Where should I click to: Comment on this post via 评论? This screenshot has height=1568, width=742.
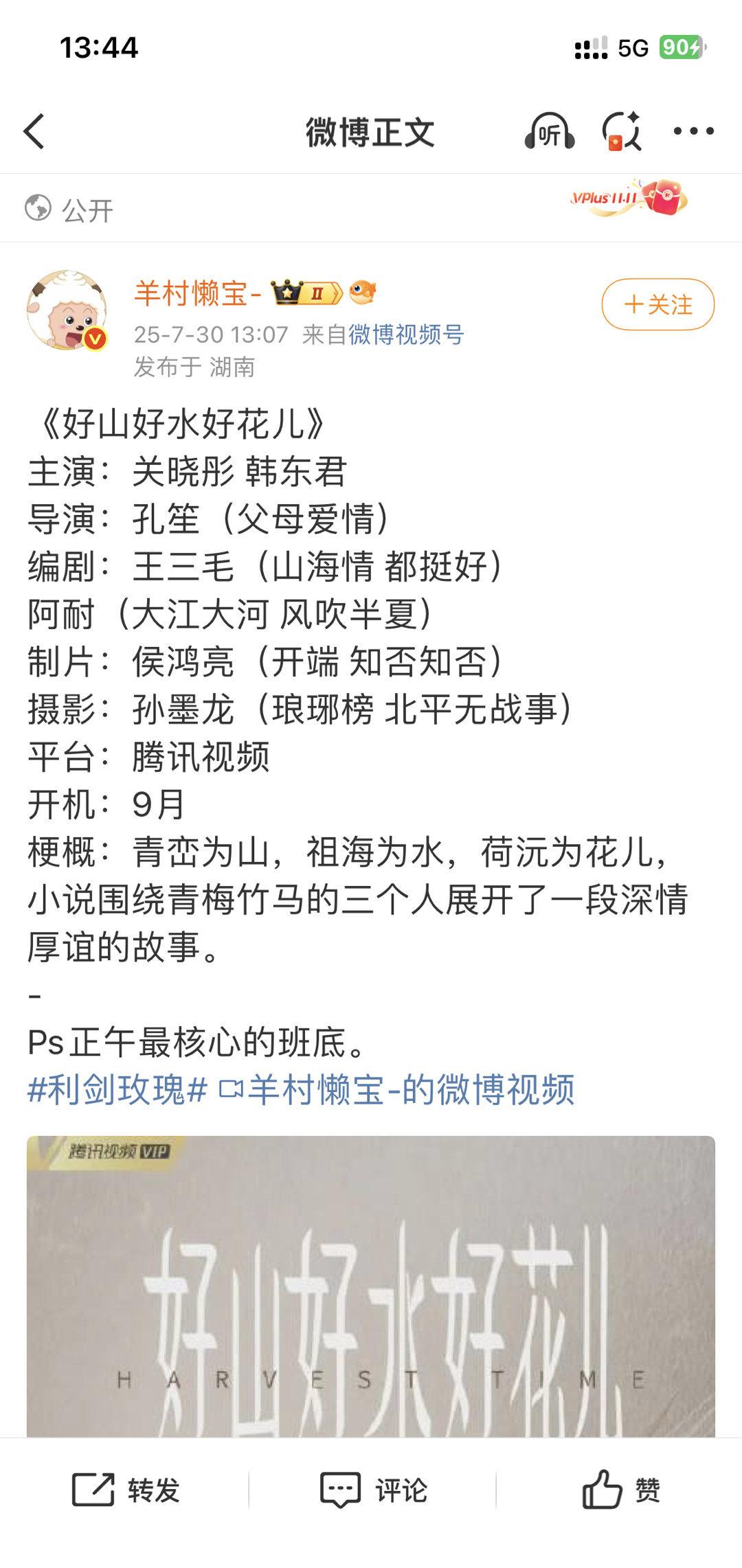[x=373, y=1490]
